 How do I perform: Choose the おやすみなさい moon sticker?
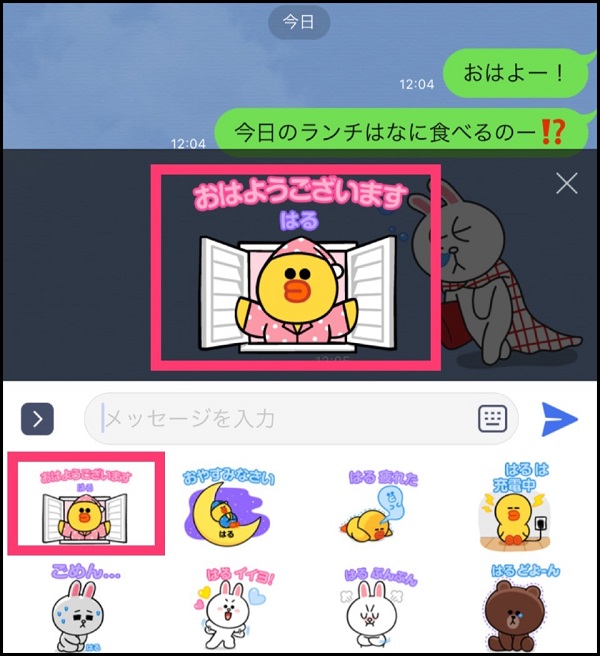point(228,503)
